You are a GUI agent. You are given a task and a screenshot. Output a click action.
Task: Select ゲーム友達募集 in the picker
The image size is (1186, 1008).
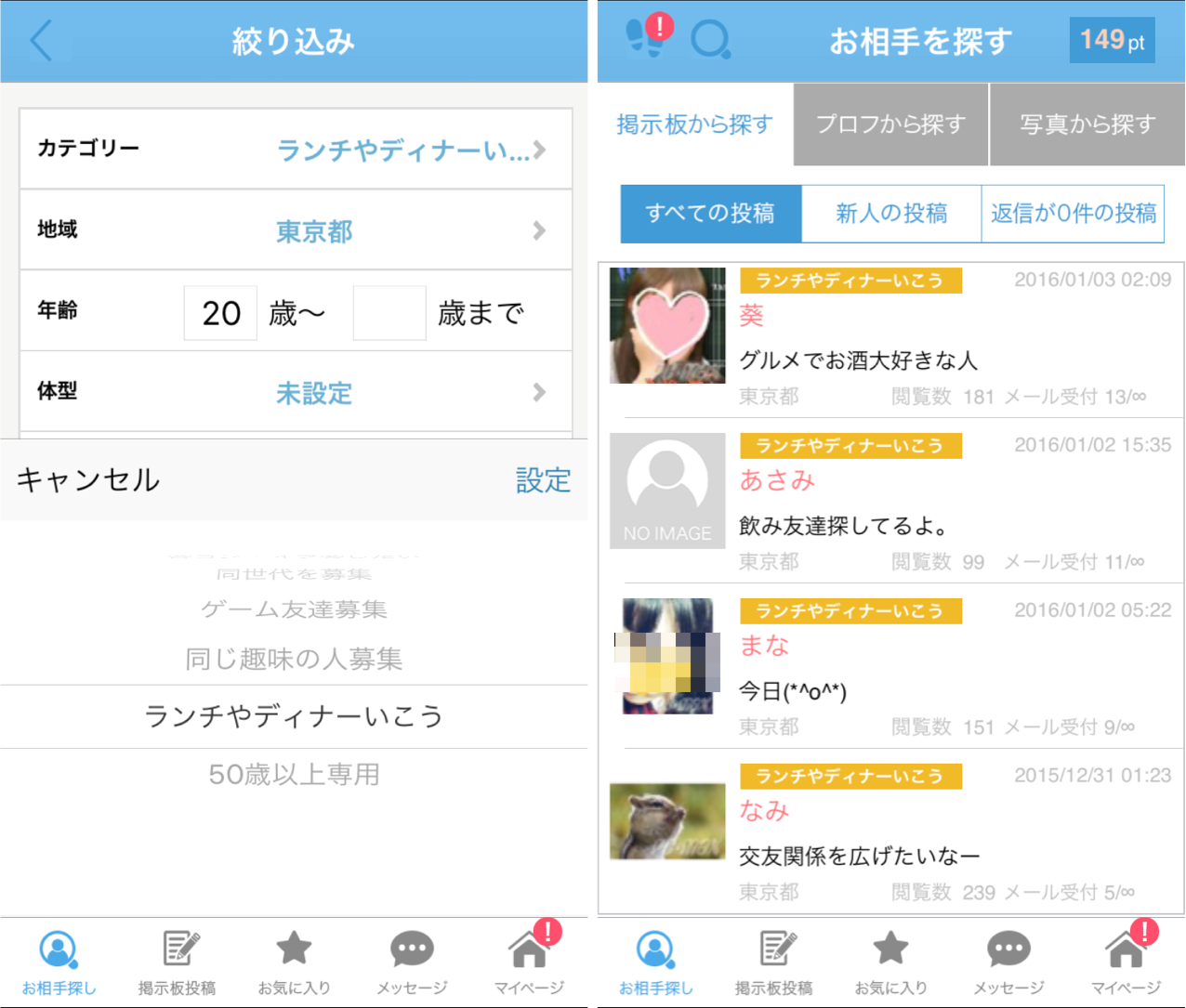[294, 609]
